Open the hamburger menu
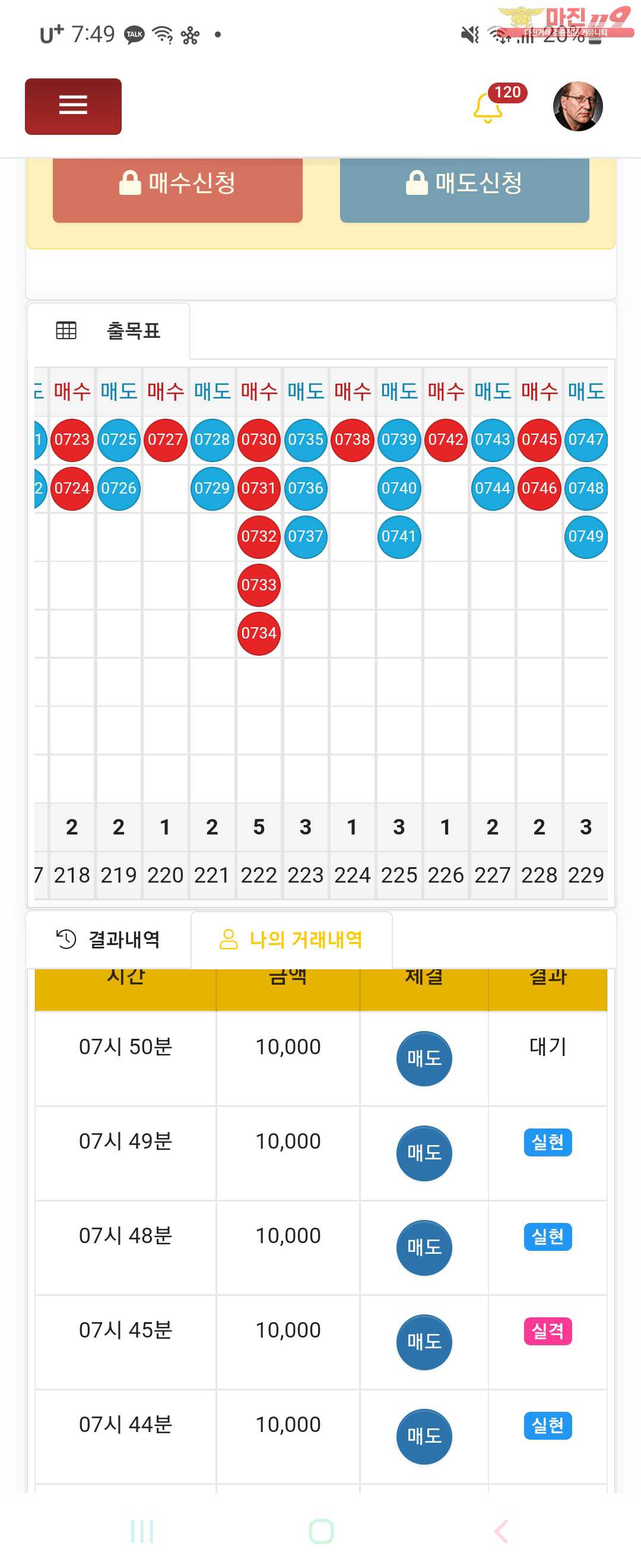 73,106
